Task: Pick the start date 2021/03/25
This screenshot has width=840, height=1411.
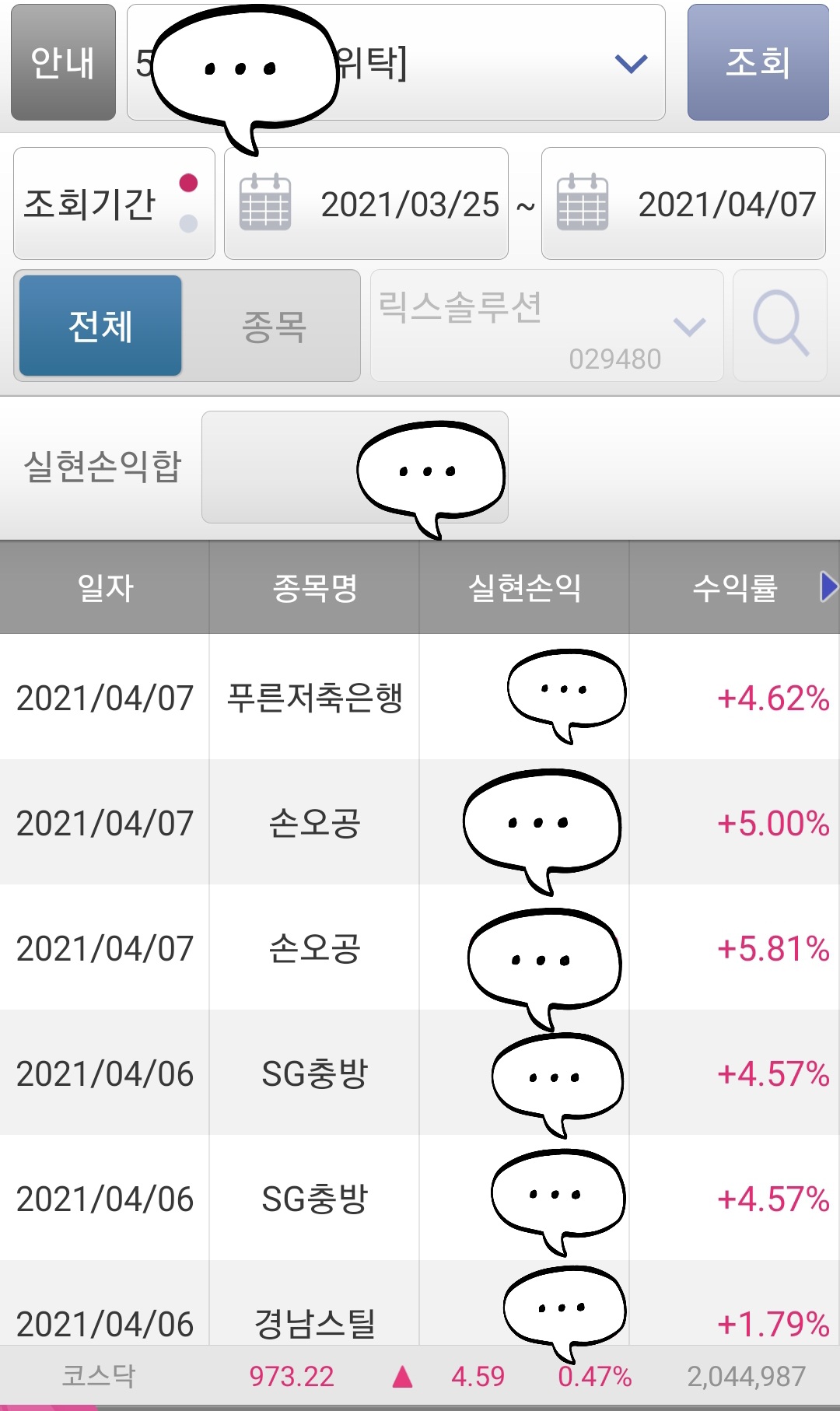Action: (x=366, y=203)
